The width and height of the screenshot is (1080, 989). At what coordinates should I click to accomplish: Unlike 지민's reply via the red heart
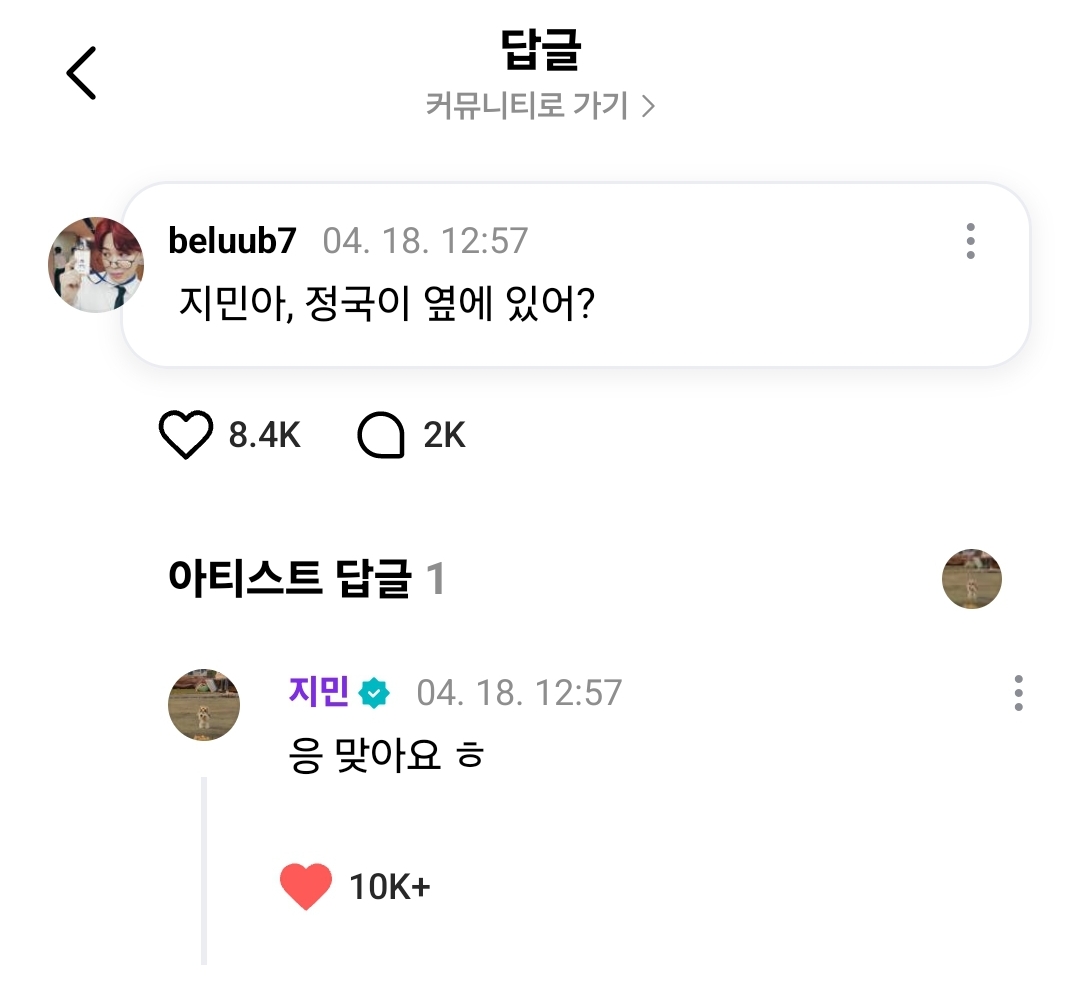306,886
